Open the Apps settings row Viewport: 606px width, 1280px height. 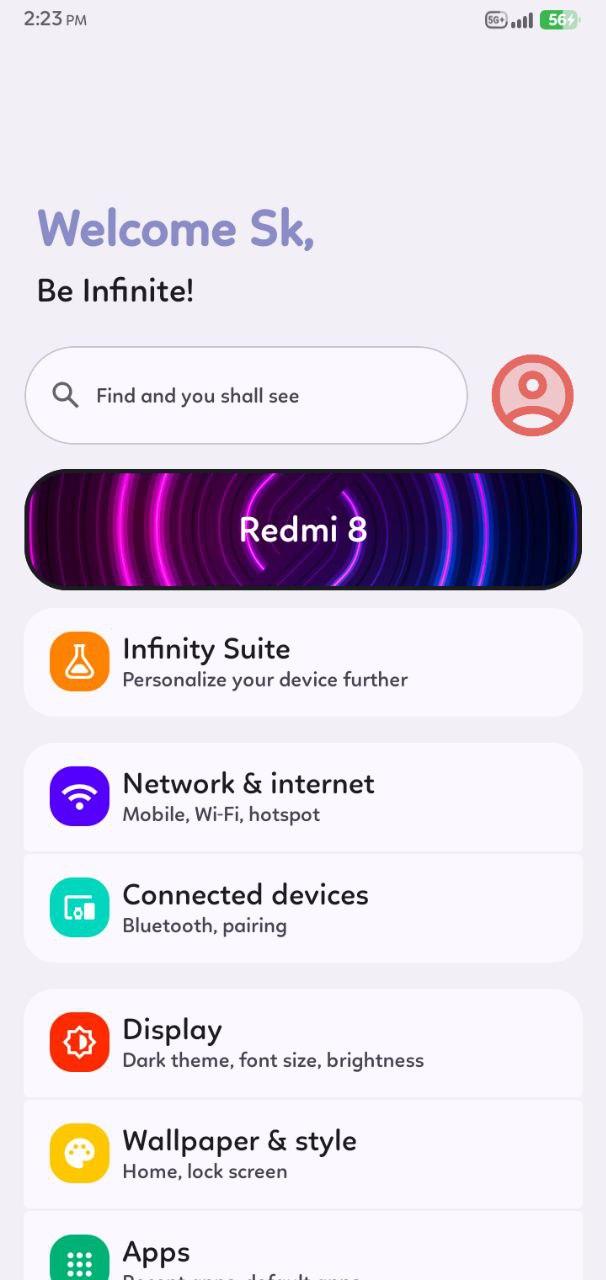(303, 1255)
